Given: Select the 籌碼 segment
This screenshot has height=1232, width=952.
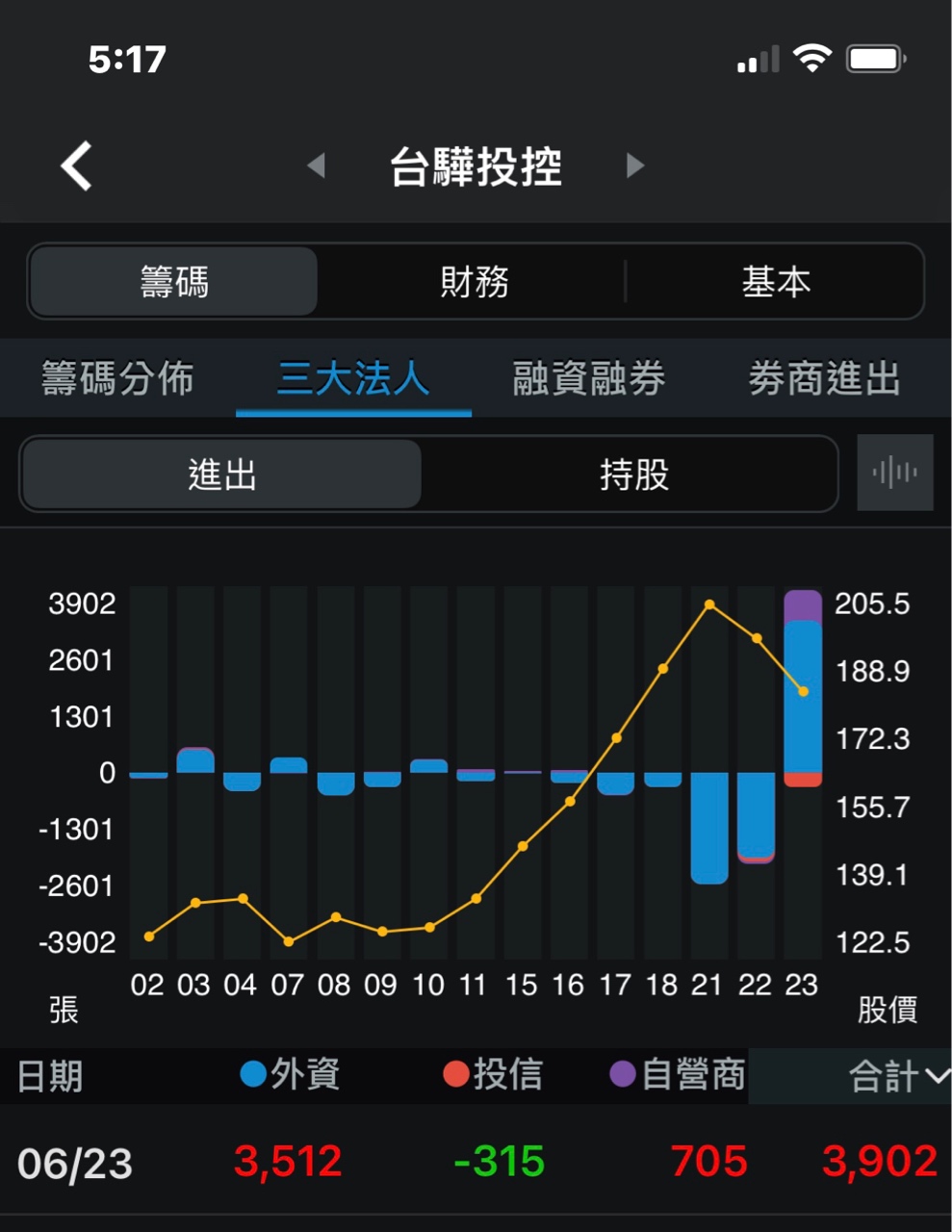Looking at the screenshot, I should tap(174, 282).
